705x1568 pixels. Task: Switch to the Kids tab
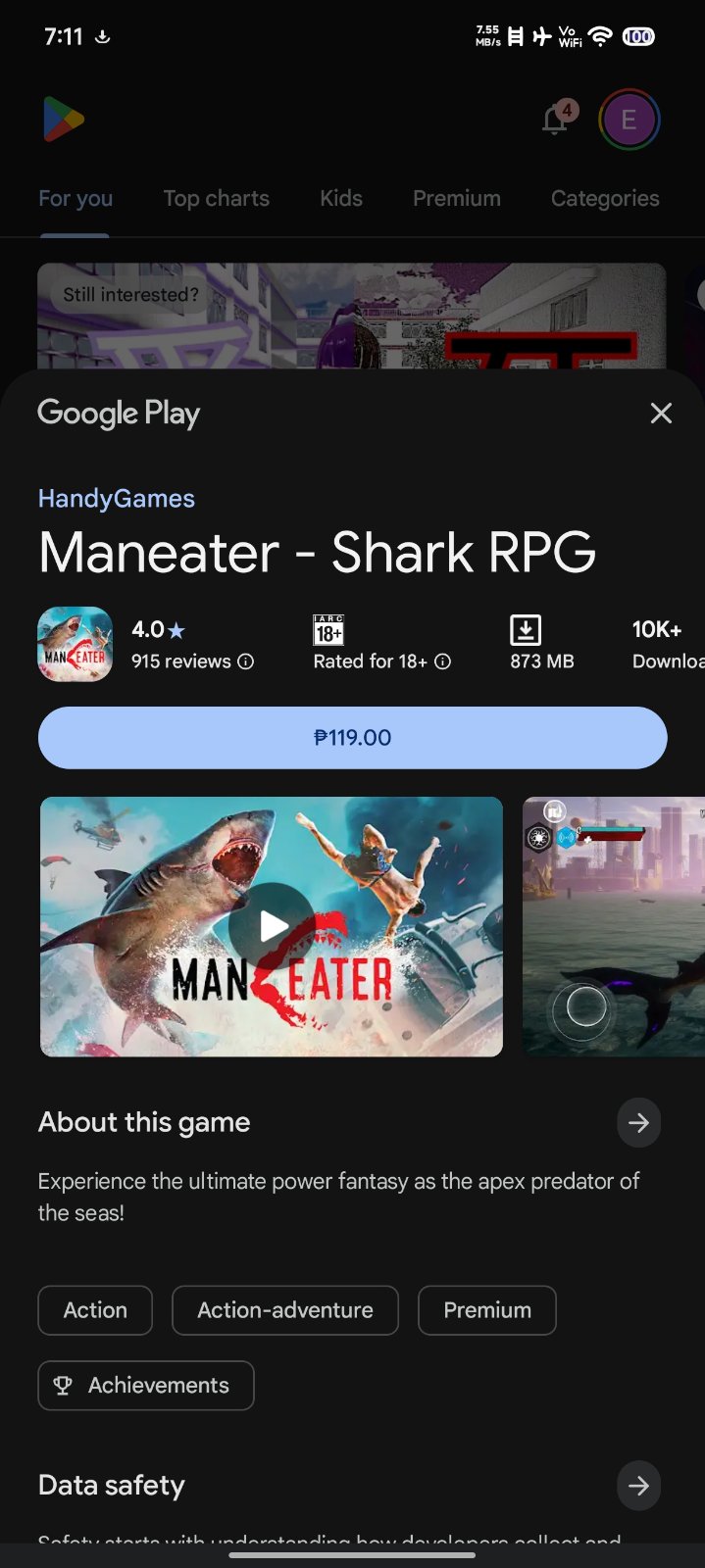pos(340,198)
